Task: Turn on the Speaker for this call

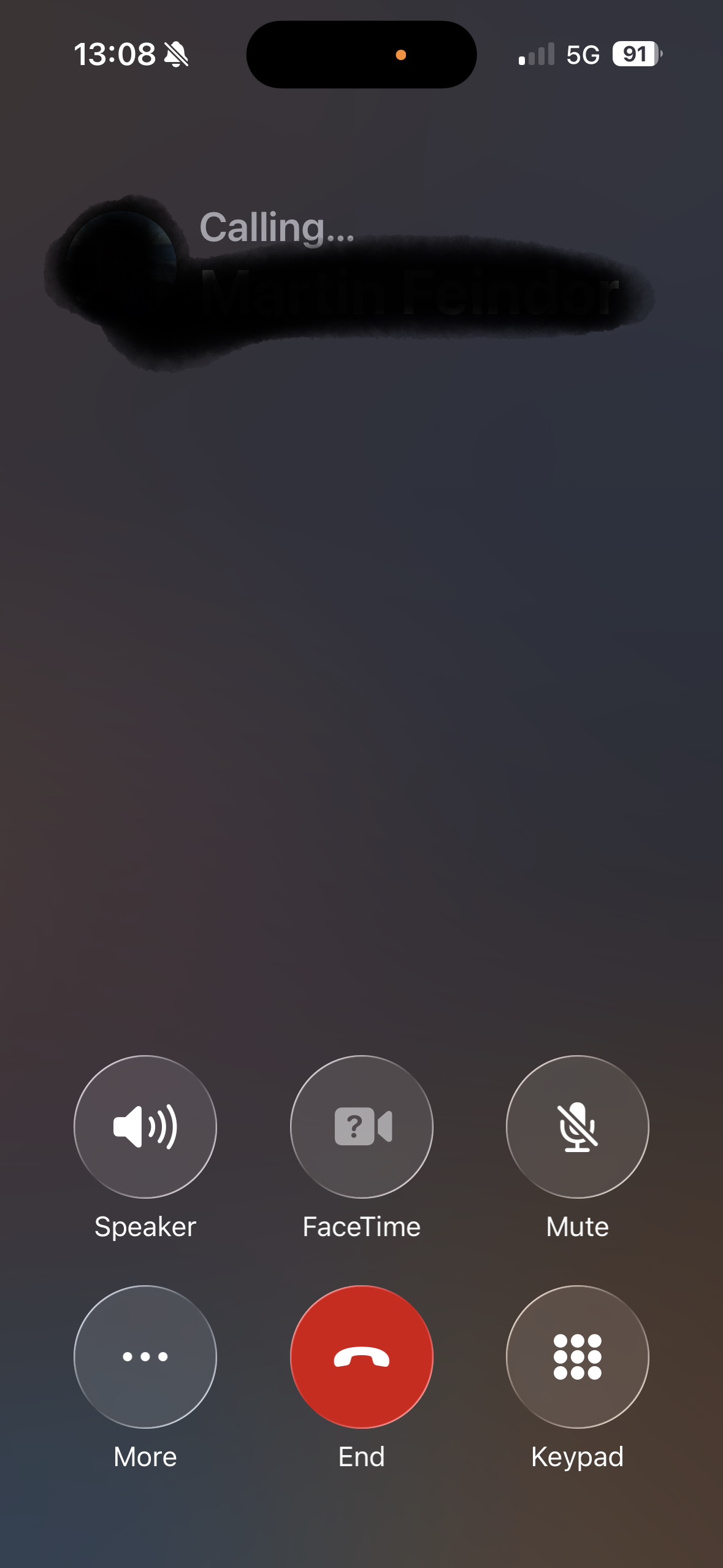Action: (145, 1126)
